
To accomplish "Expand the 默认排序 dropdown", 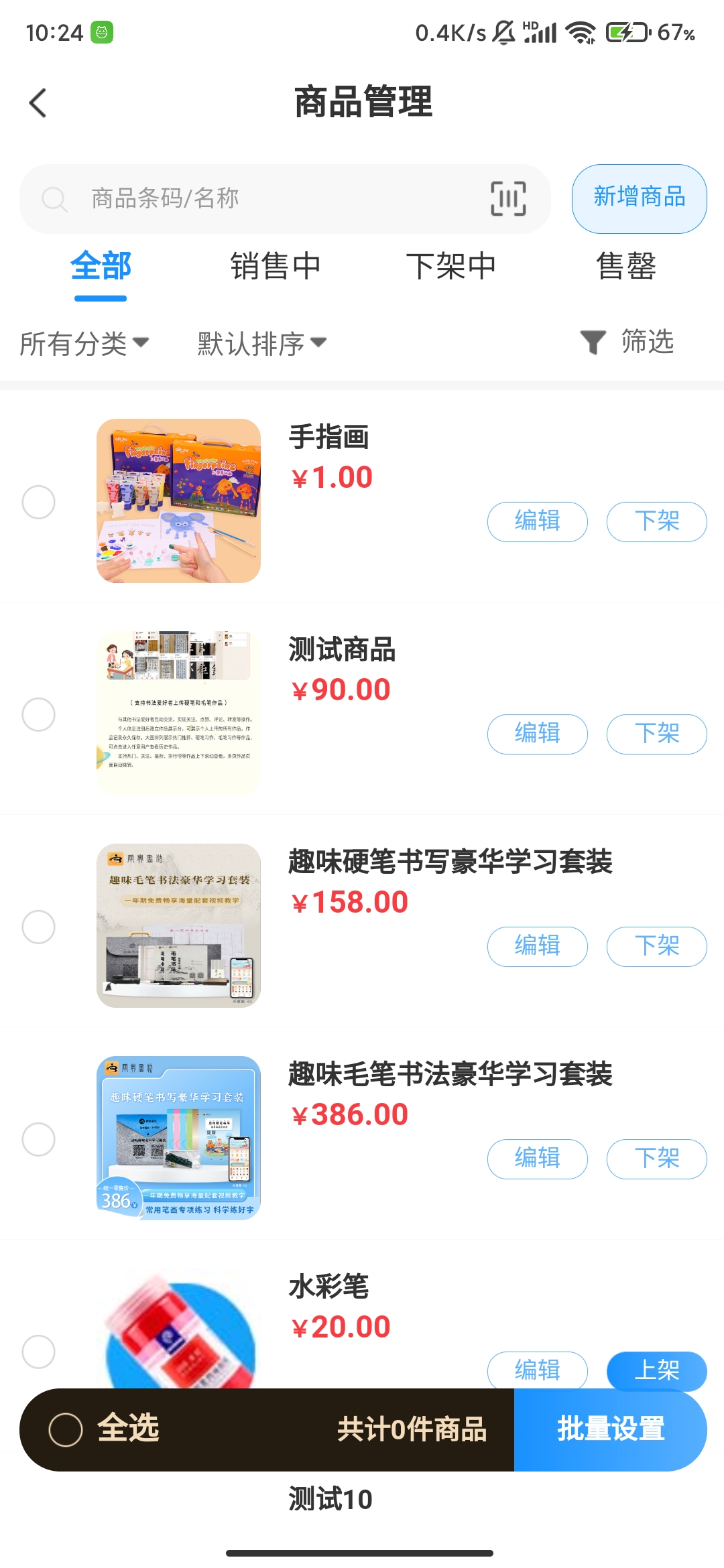I will [261, 343].
